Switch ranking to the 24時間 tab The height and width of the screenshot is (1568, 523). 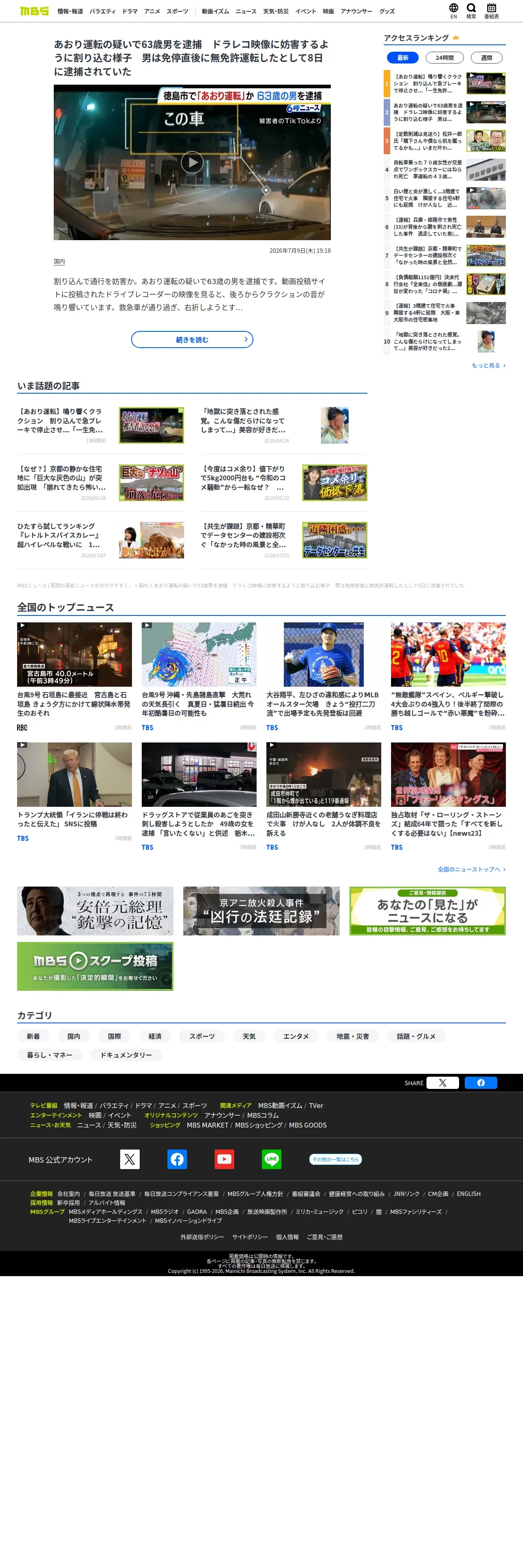(x=444, y=58)
